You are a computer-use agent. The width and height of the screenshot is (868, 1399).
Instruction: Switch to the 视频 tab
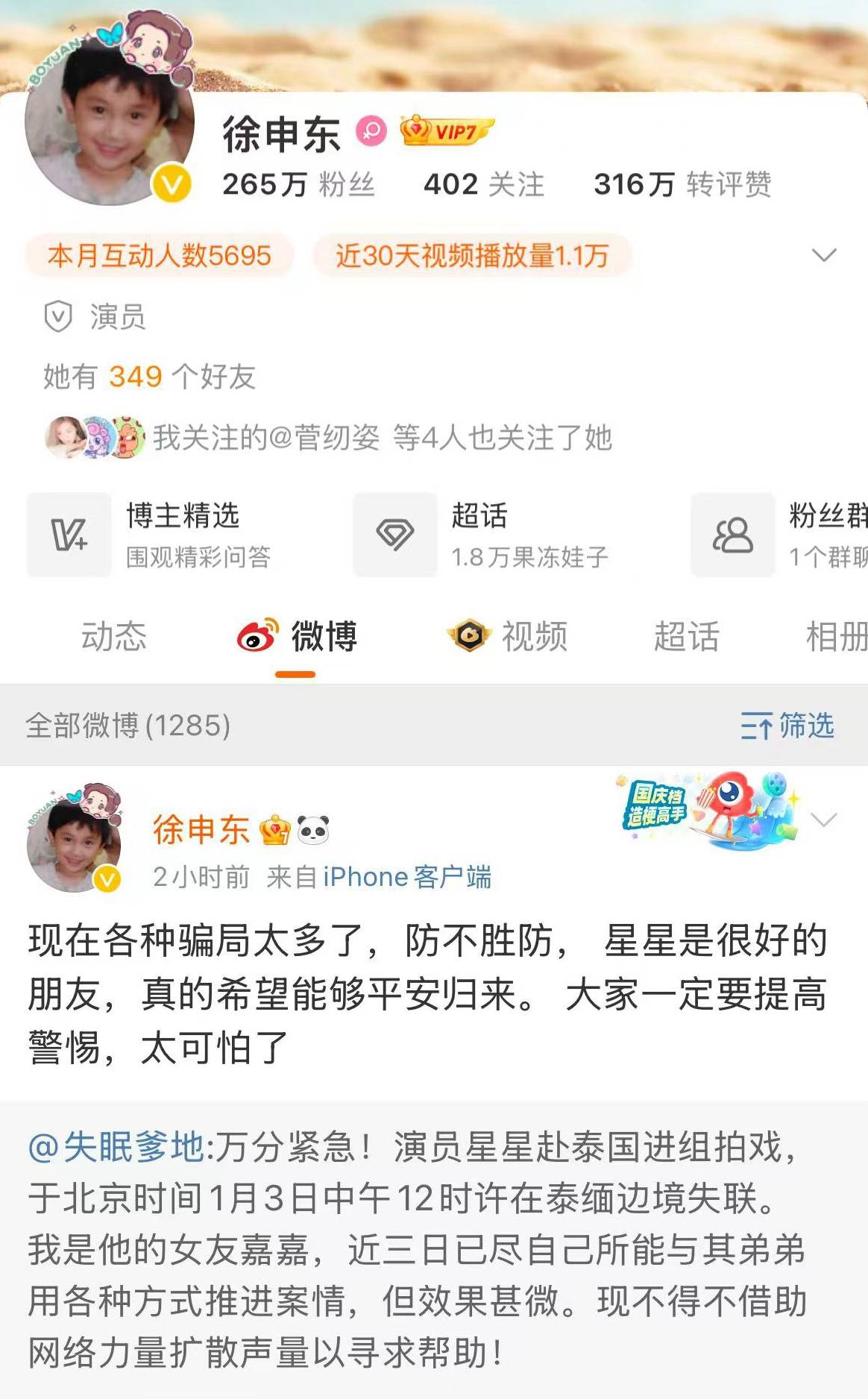pos(509,636)
